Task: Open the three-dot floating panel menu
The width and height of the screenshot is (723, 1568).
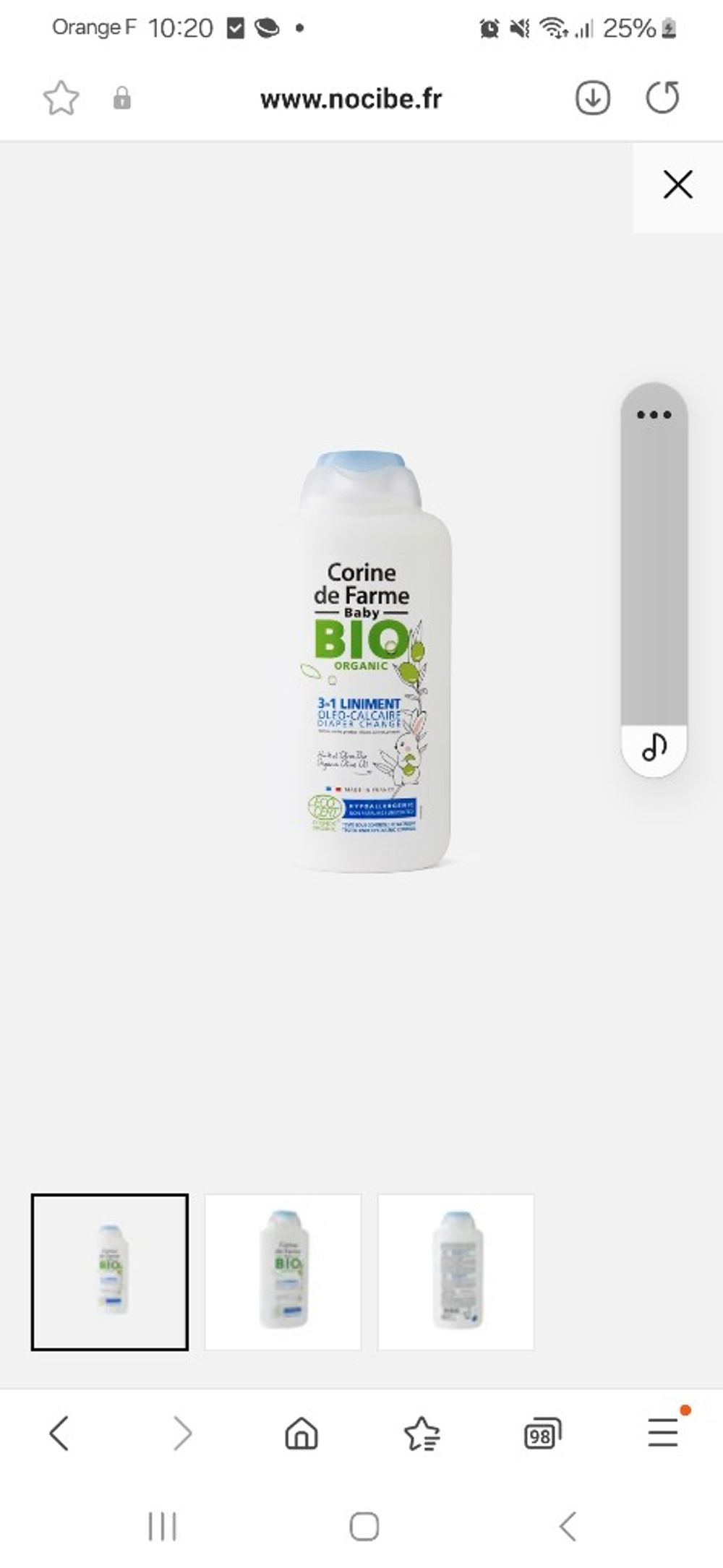Action: (654, 415)
